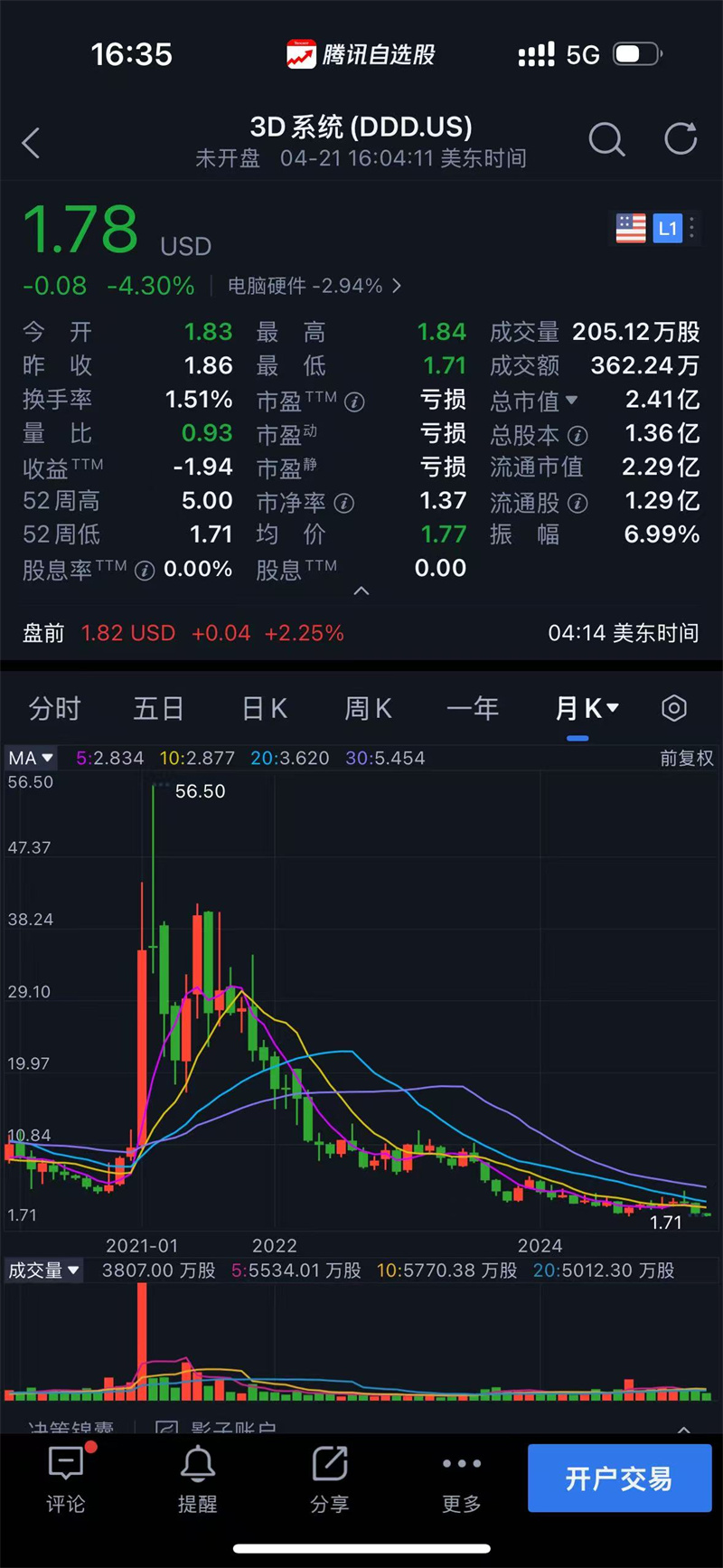Set a price alert via 提醒
The image size is (723, 1568).
pyautogui.click(x=197, y=1479)
